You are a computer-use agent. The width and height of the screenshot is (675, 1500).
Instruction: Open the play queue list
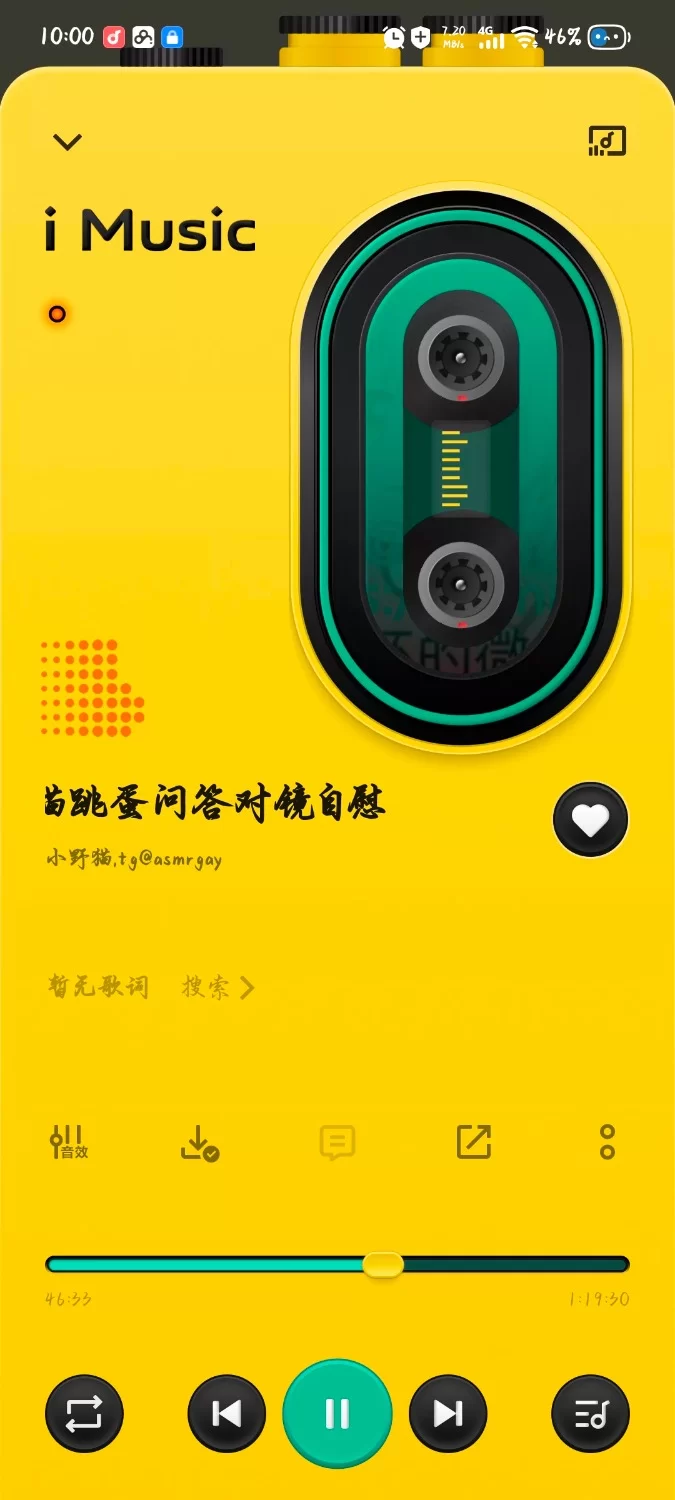590,1414
